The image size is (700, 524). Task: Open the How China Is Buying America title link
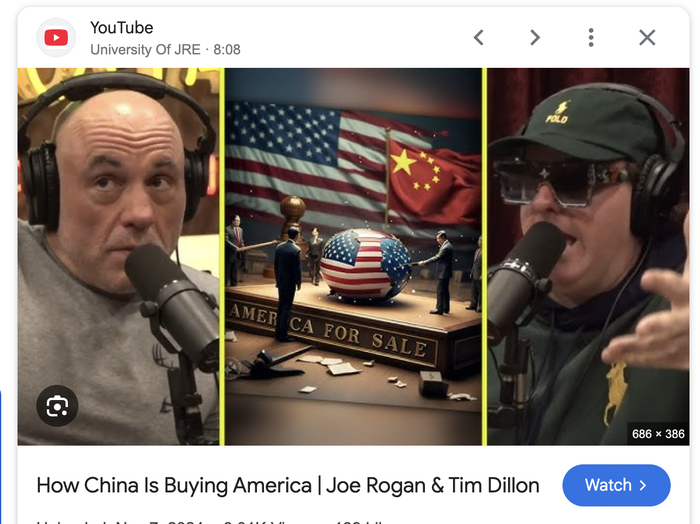click(x=288, y=486)
